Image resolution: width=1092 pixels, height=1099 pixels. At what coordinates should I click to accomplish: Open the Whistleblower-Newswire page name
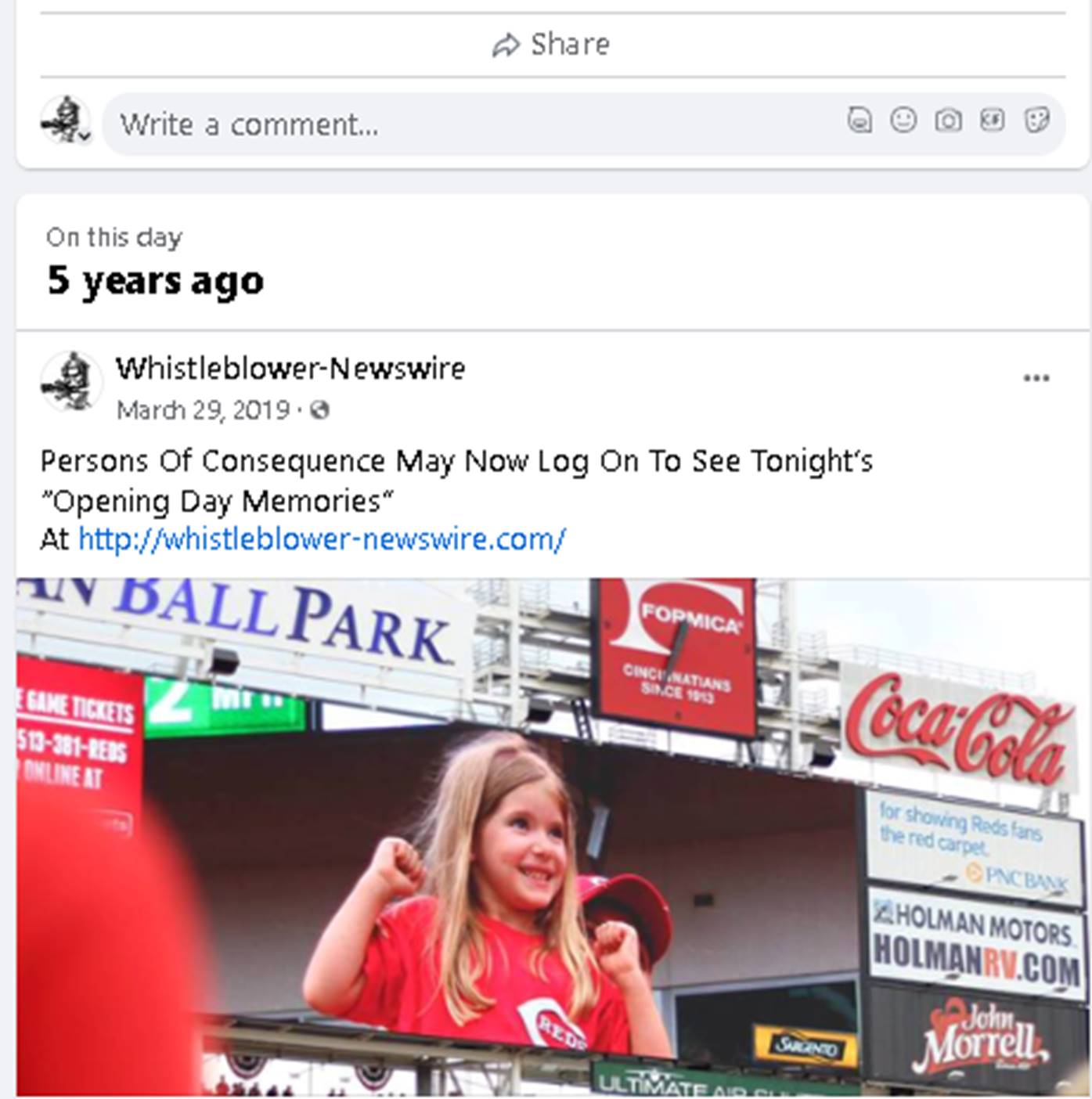click(x=290, y=368)
